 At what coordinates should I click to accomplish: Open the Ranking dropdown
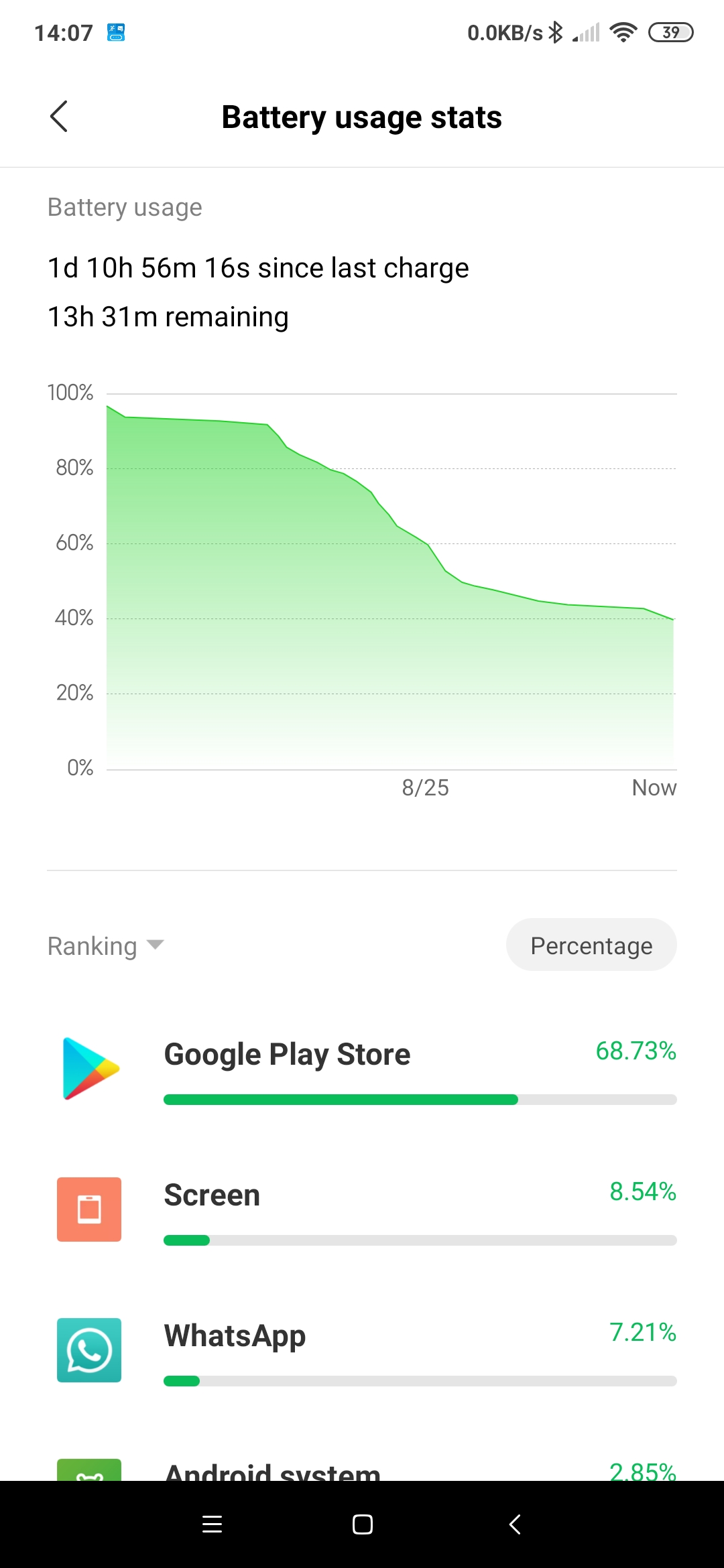click(x=106, y=945)
